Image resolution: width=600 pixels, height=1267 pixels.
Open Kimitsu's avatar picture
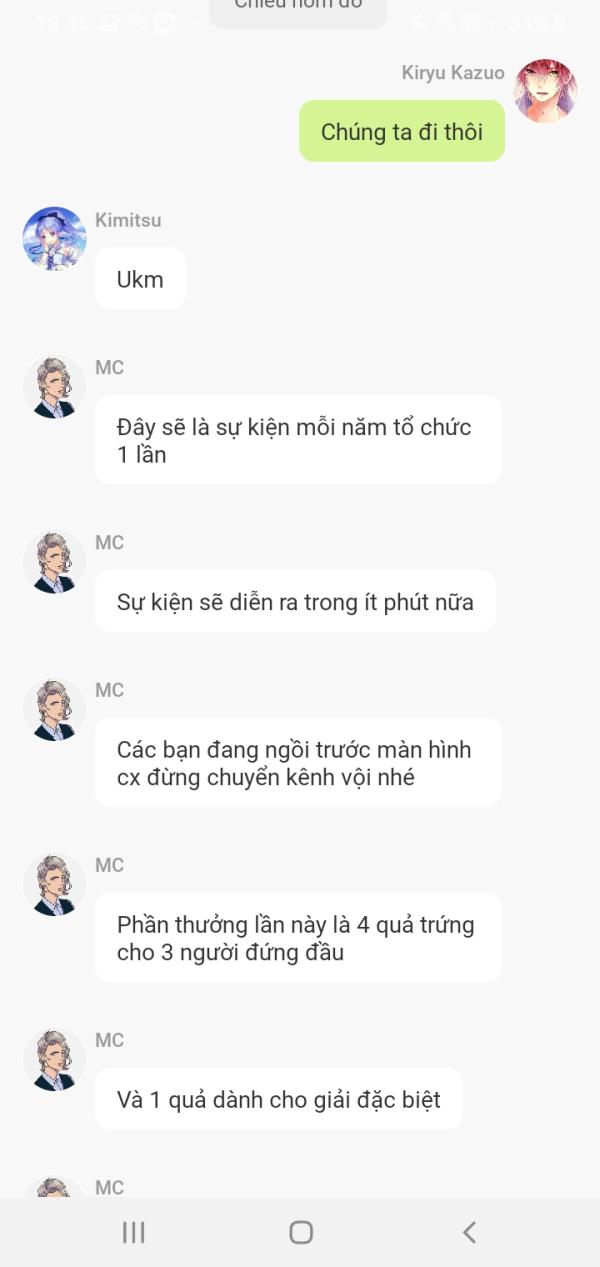(54, 239)
